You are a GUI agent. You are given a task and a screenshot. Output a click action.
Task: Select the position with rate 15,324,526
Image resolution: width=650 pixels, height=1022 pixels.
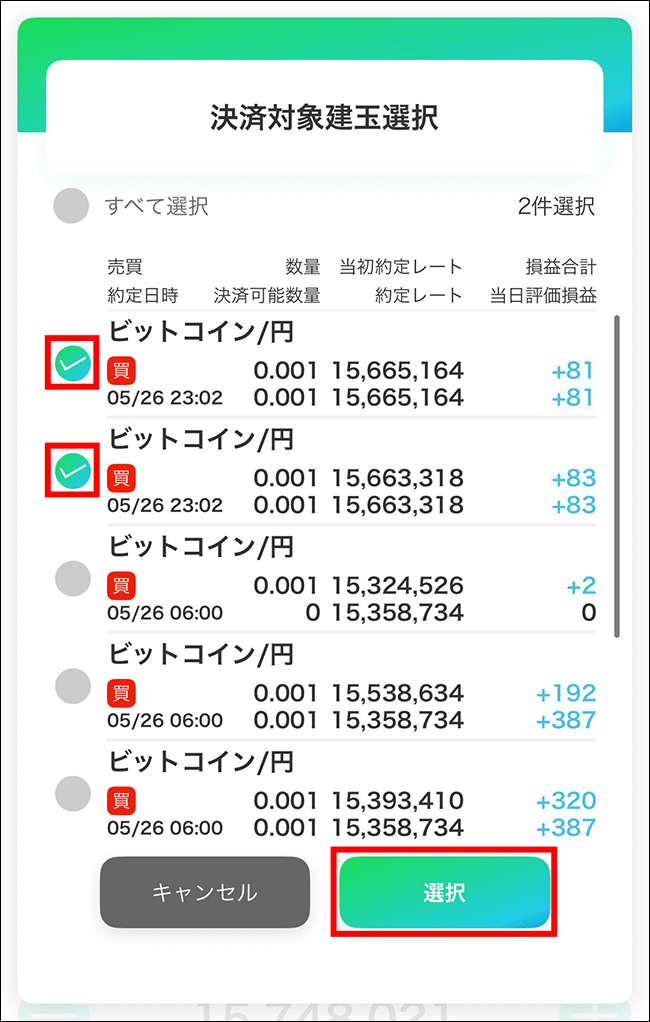click(x=72, y=578)
